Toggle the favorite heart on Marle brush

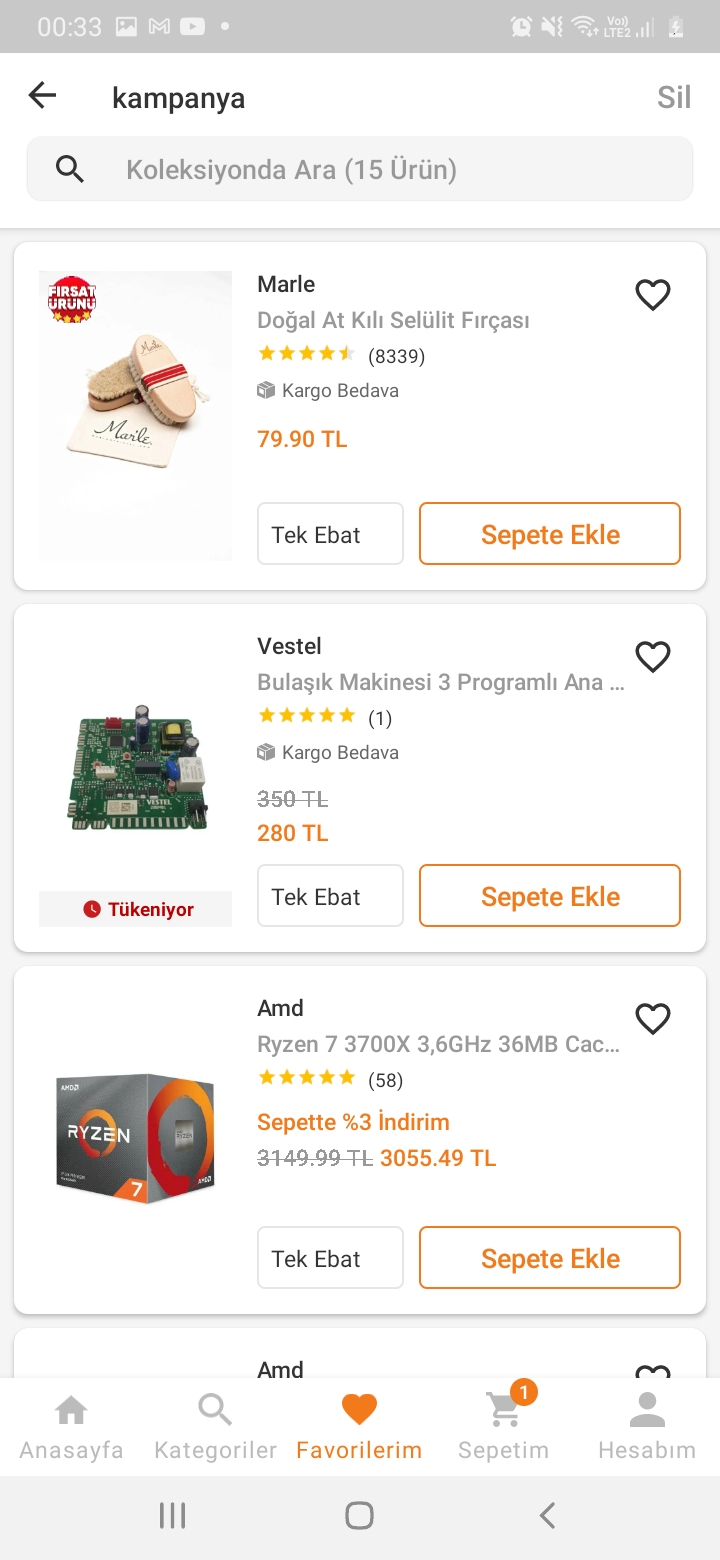coord(652,295)
